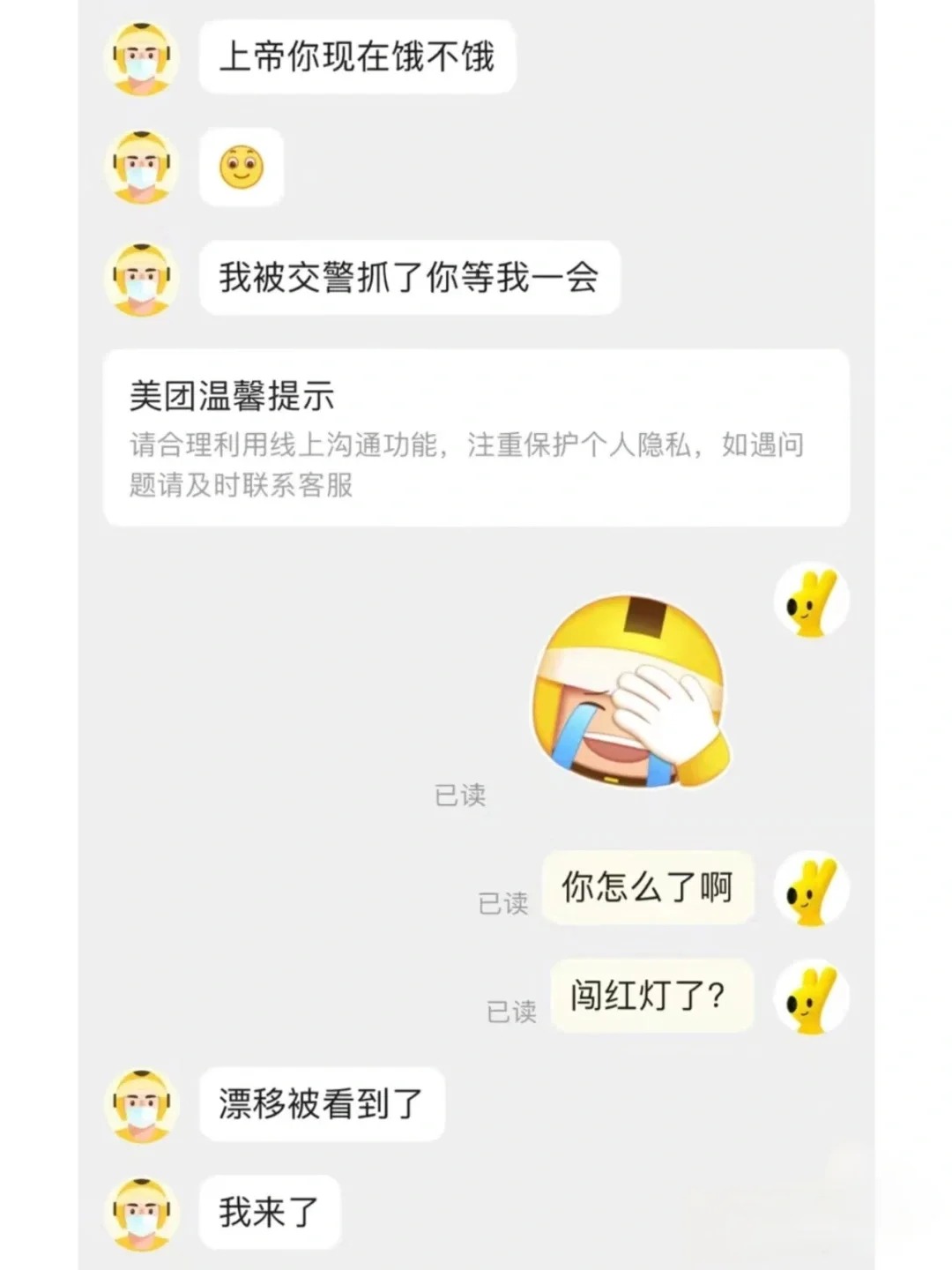Screen dimensions: 952x1270
Task: Open rider's avatar beside '上帝你现在饿不饿'
Action: click(x=142, y=58)
